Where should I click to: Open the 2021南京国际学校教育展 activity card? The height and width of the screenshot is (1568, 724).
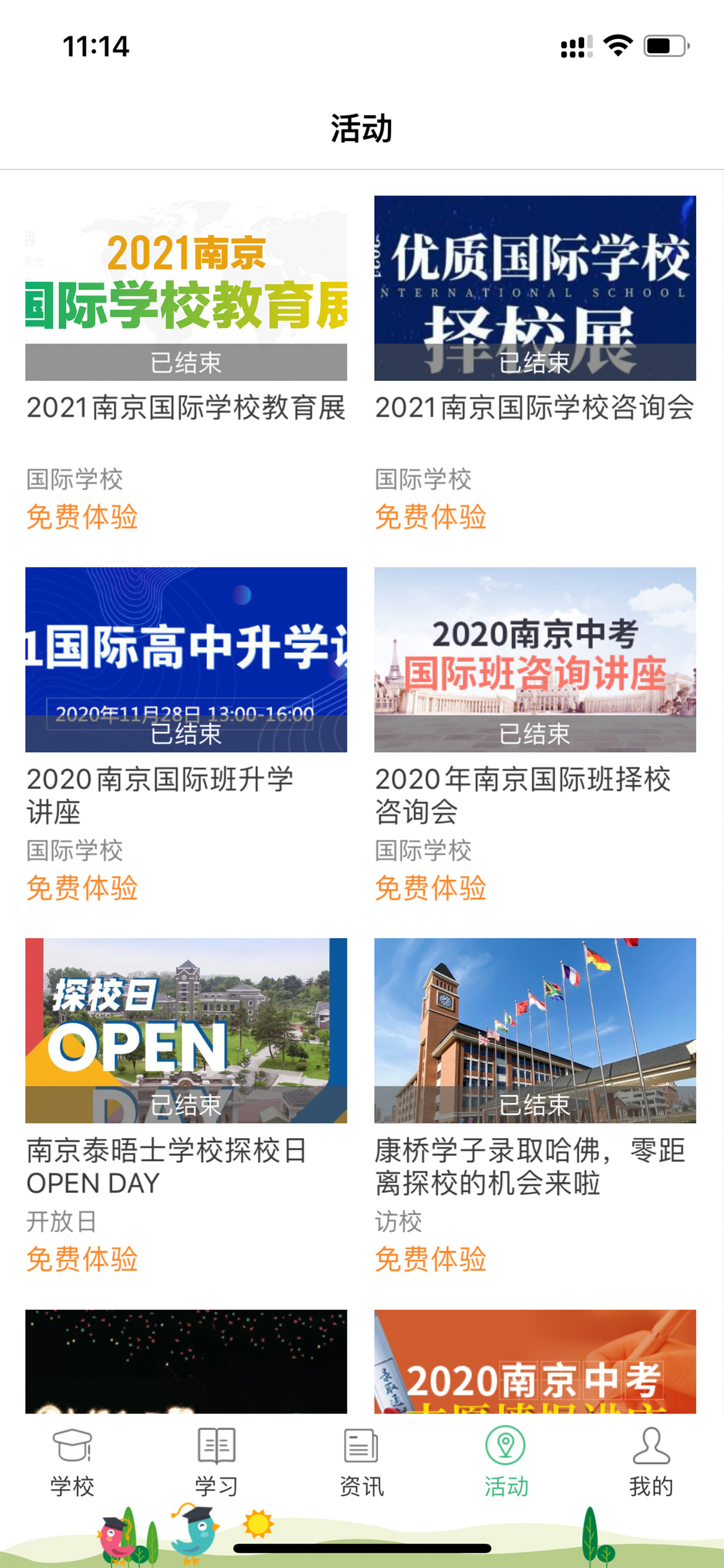pos(186,288)
